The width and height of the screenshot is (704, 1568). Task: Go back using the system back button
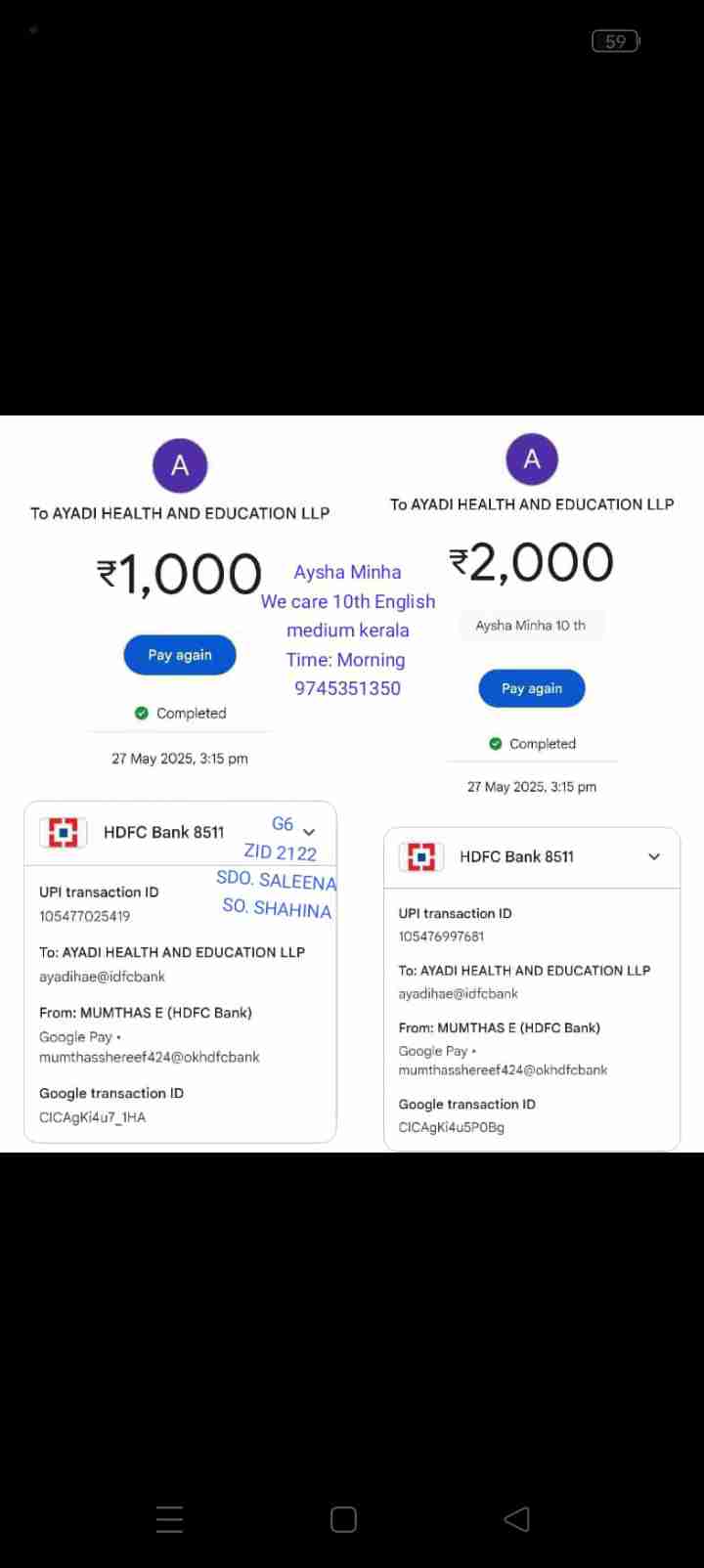516,1518
